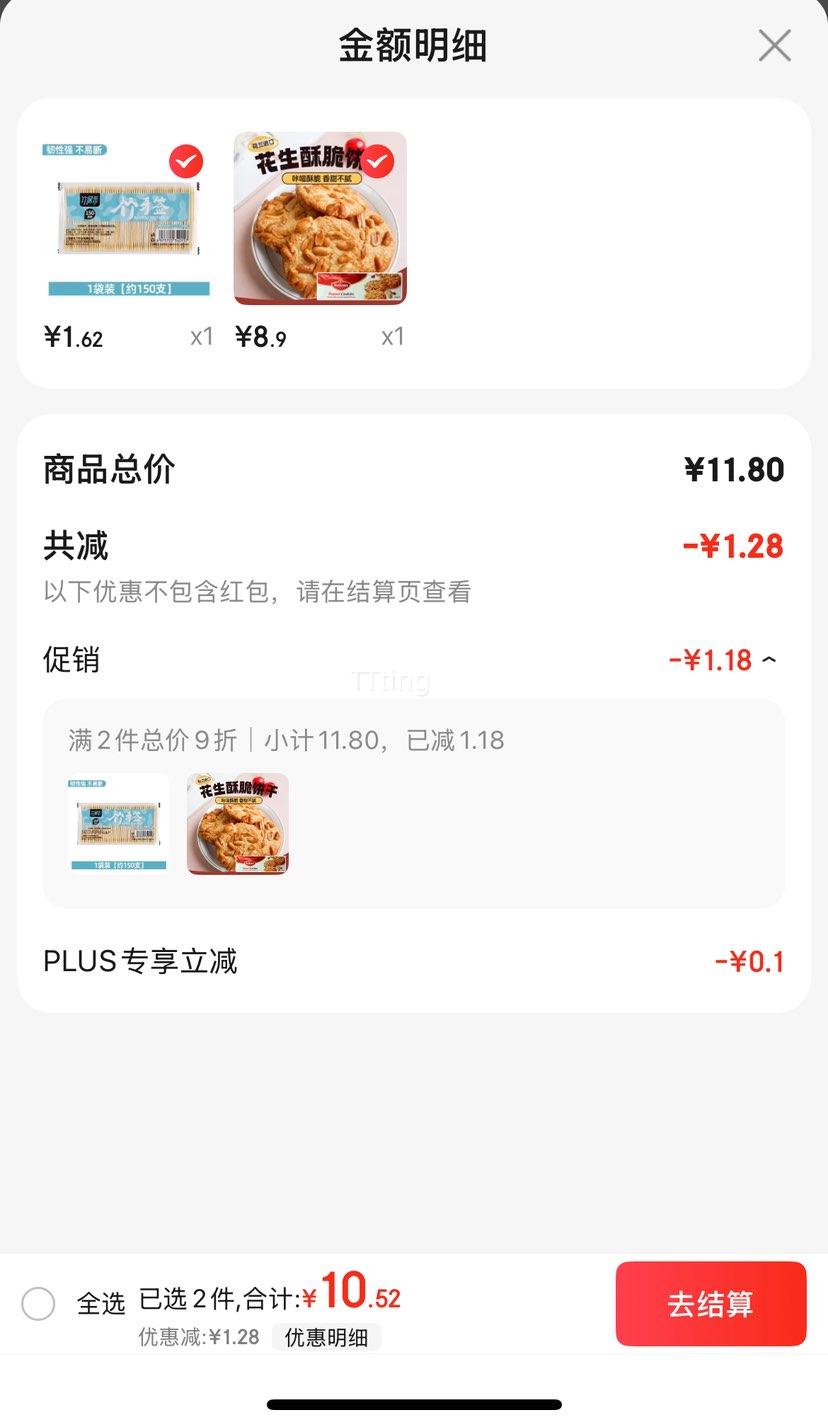The image size is (828, 1427).
Task: Tap 去结算 to check out
Action: [x=711, y=1304]
